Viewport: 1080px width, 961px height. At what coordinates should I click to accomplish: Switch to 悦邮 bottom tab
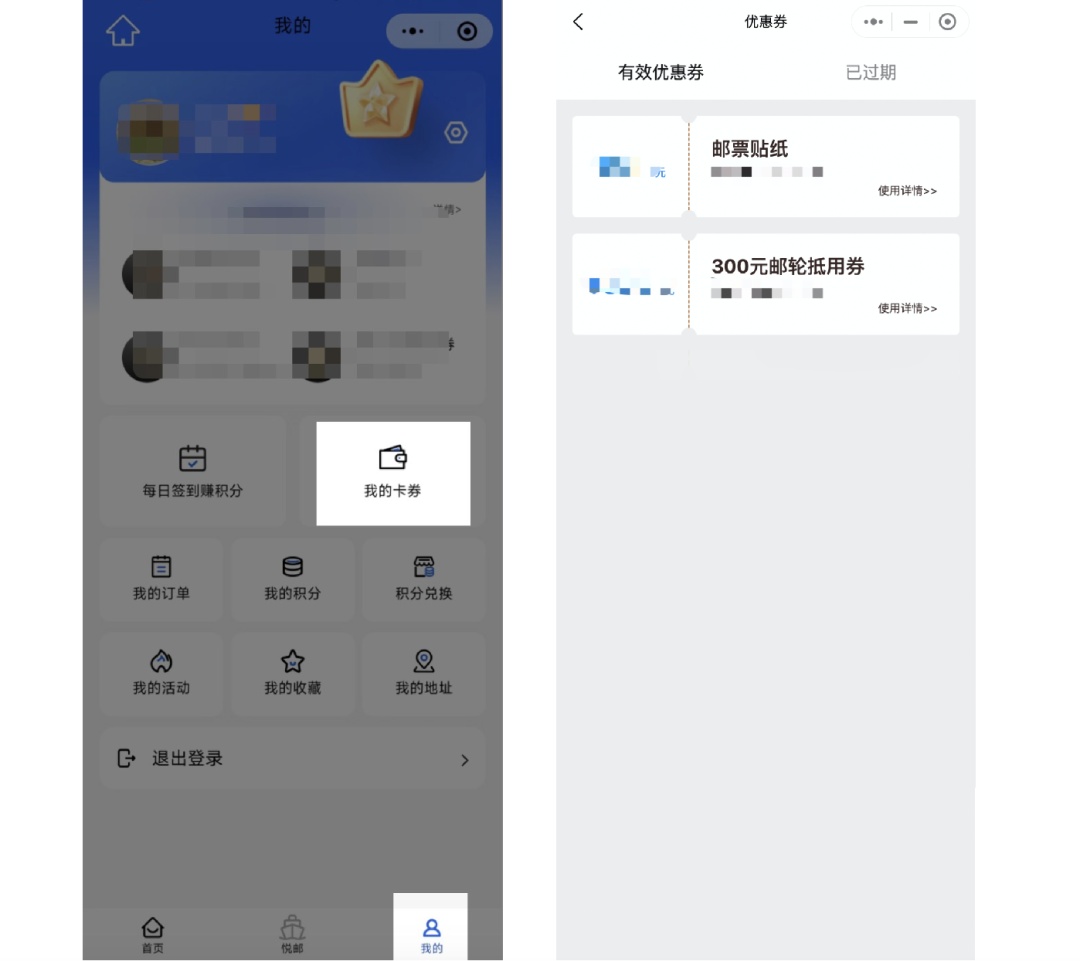(292, 935)
